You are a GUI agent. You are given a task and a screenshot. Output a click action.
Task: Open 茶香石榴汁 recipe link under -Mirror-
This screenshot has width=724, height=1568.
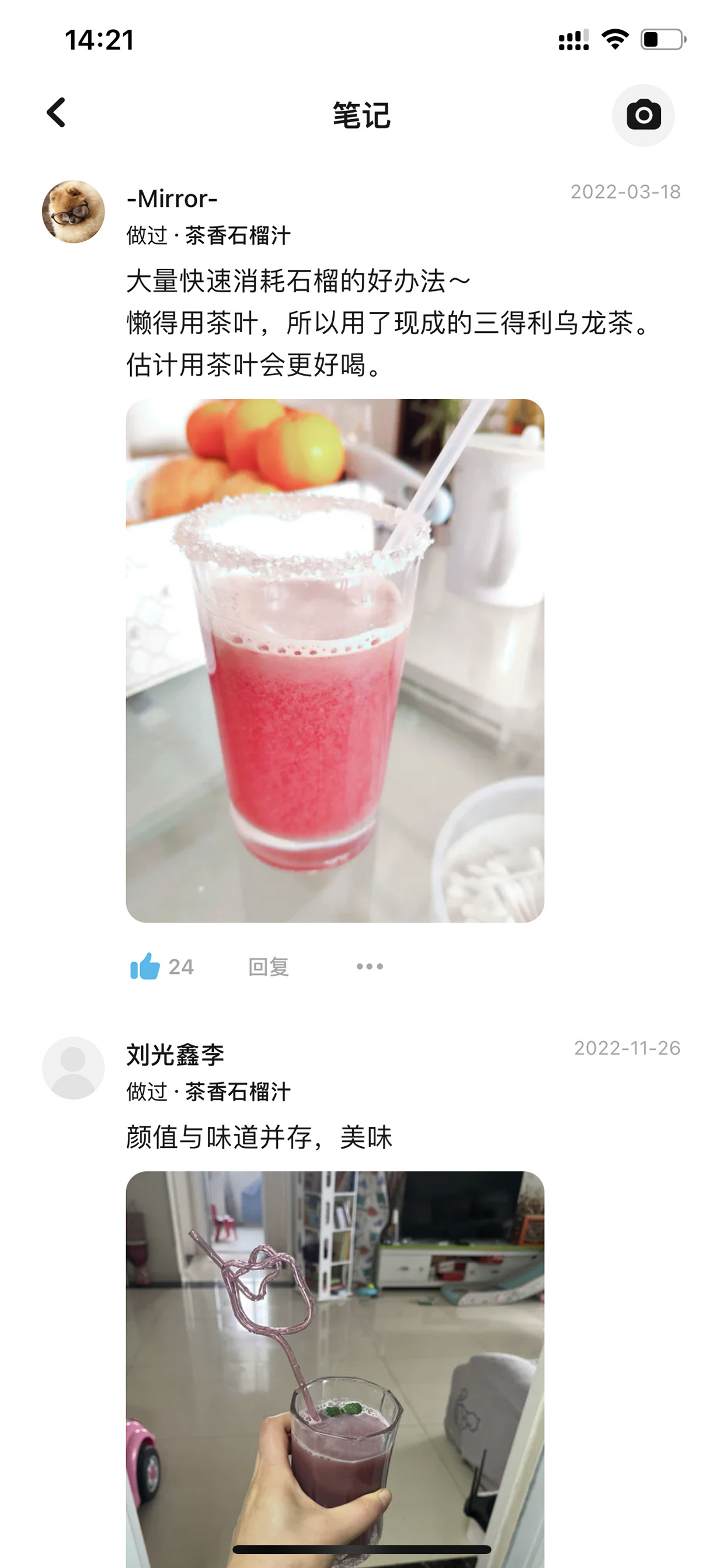tap(238, 235)
